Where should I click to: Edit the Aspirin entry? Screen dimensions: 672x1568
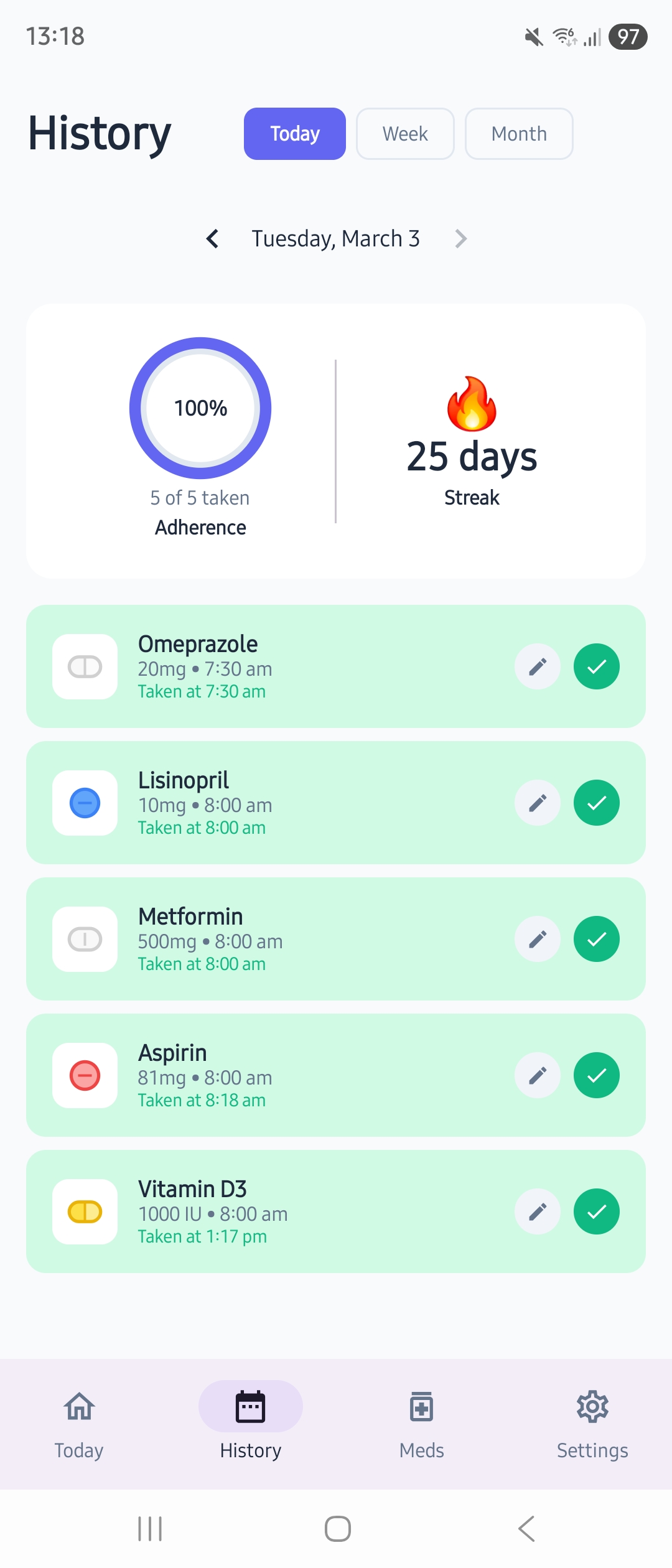[x=538, y=1075]
